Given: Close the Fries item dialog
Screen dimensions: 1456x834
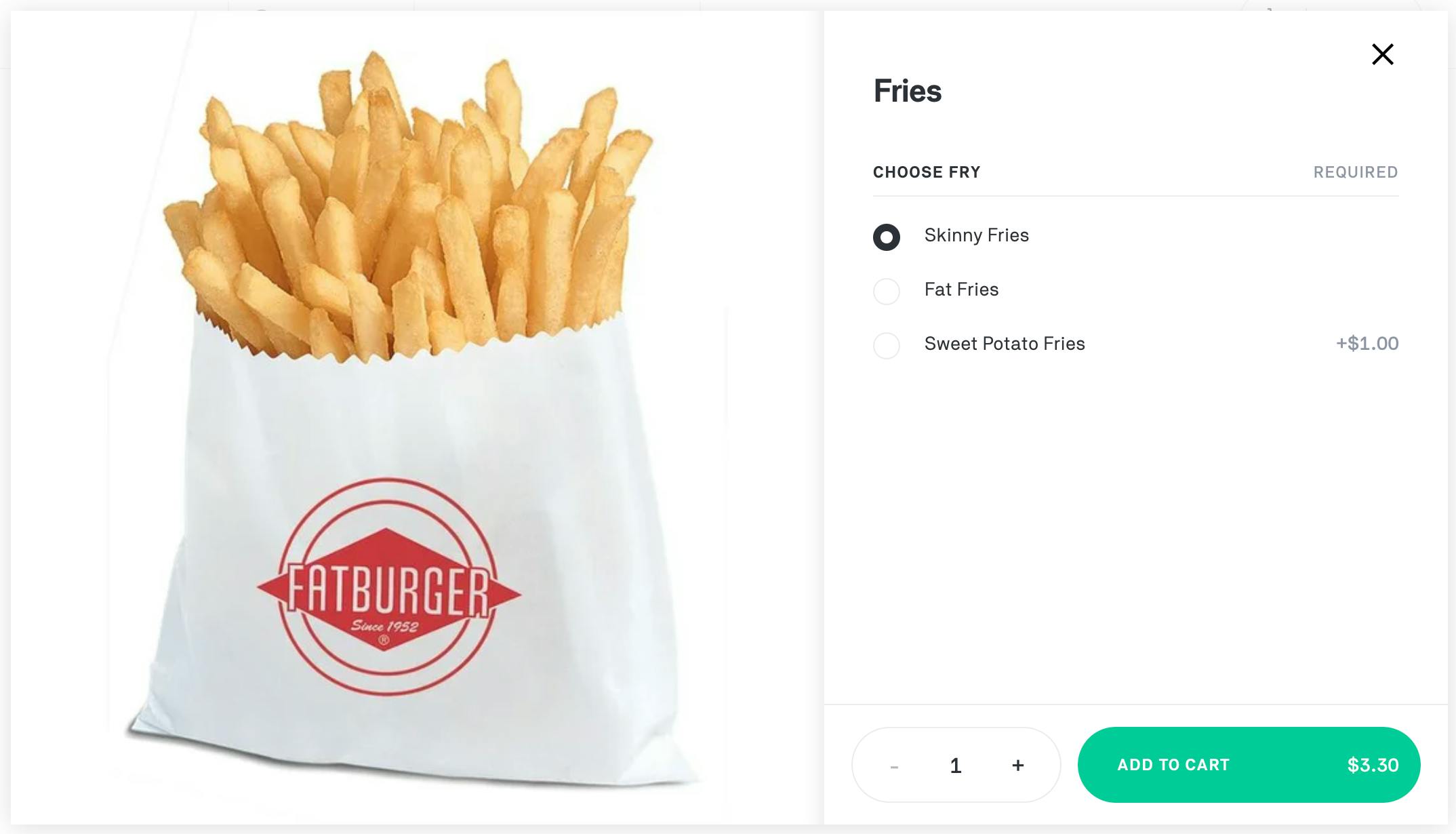Looking at the screenshot, I should [1382, 54].
